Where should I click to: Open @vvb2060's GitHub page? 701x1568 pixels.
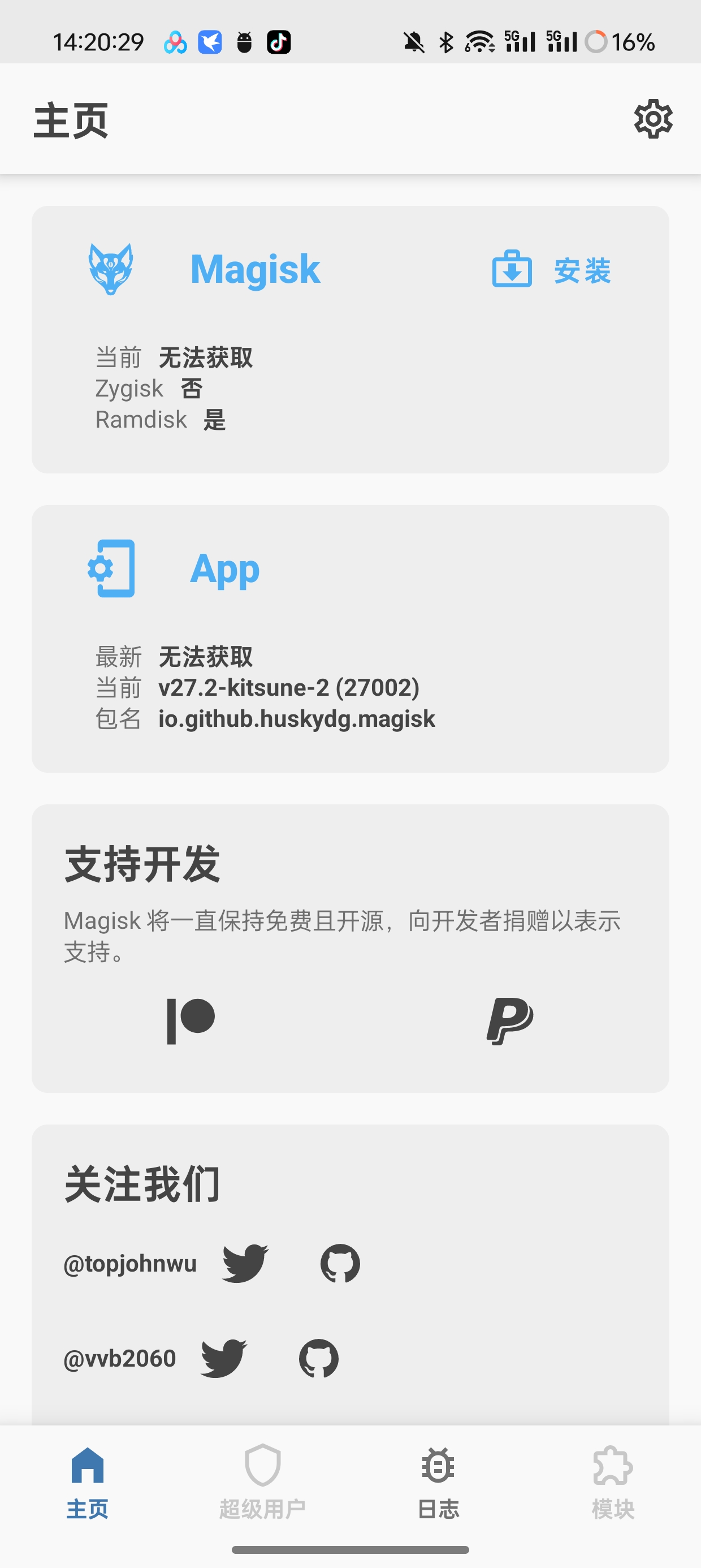coord(319,1358)
